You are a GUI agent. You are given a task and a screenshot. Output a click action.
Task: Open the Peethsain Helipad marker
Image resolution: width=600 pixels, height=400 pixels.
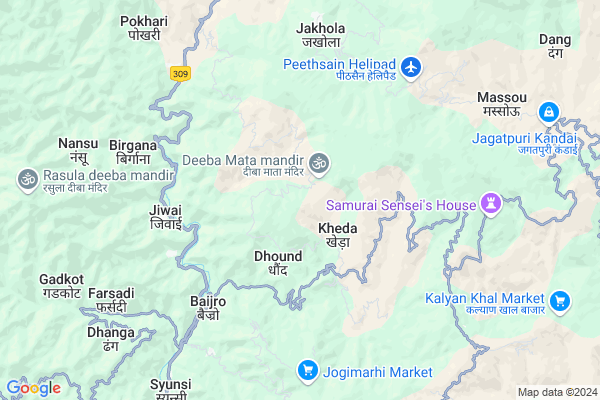coord(413,68)
